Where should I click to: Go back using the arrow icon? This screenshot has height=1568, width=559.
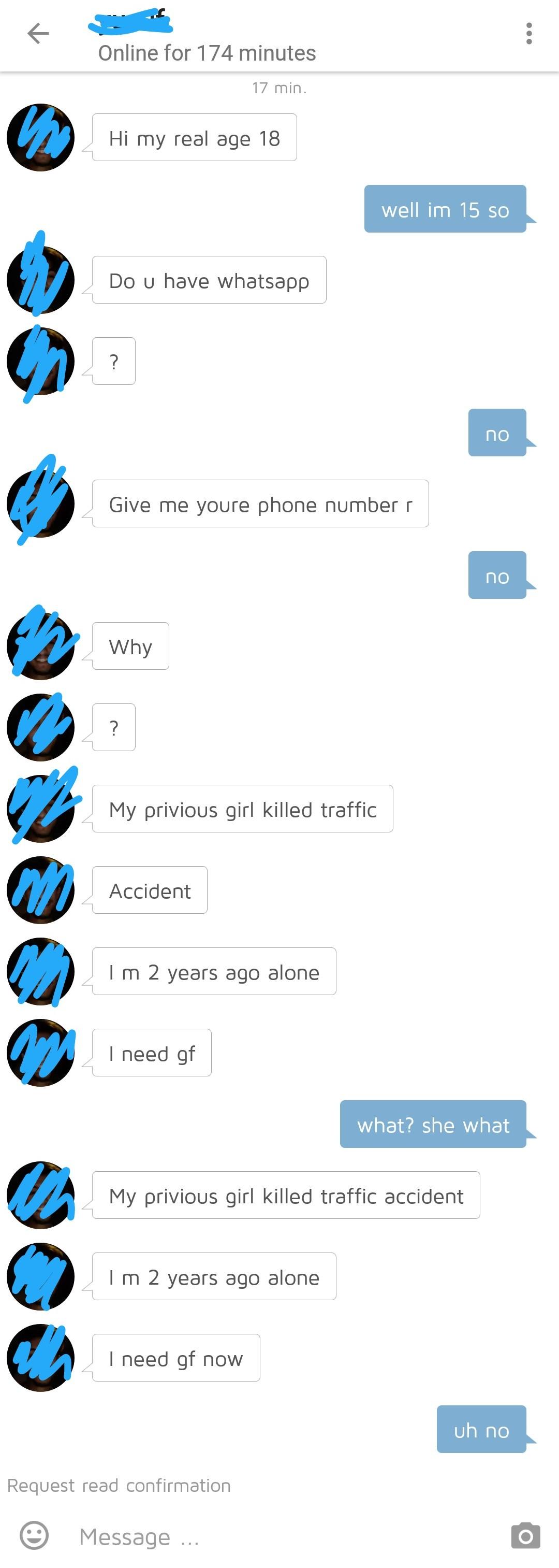click(x=38, y=34)
